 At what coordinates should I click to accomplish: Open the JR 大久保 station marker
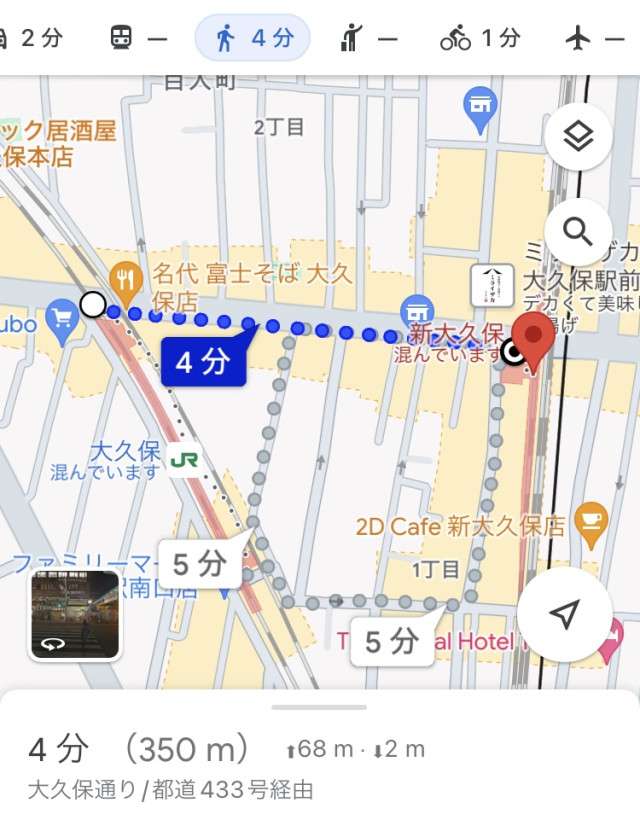click(184, 459)
